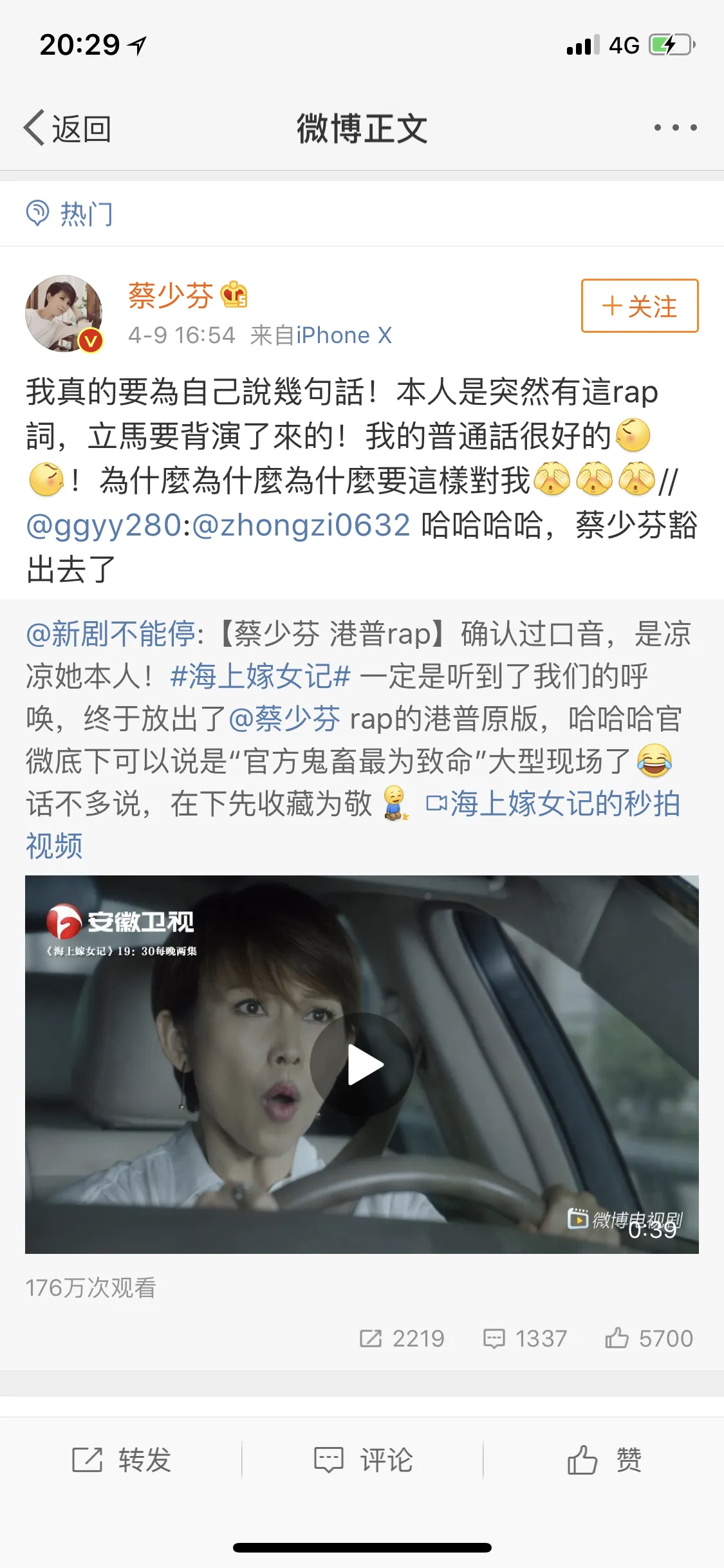
Task: Open @新剧不能停 profile link
Action: 111,634
